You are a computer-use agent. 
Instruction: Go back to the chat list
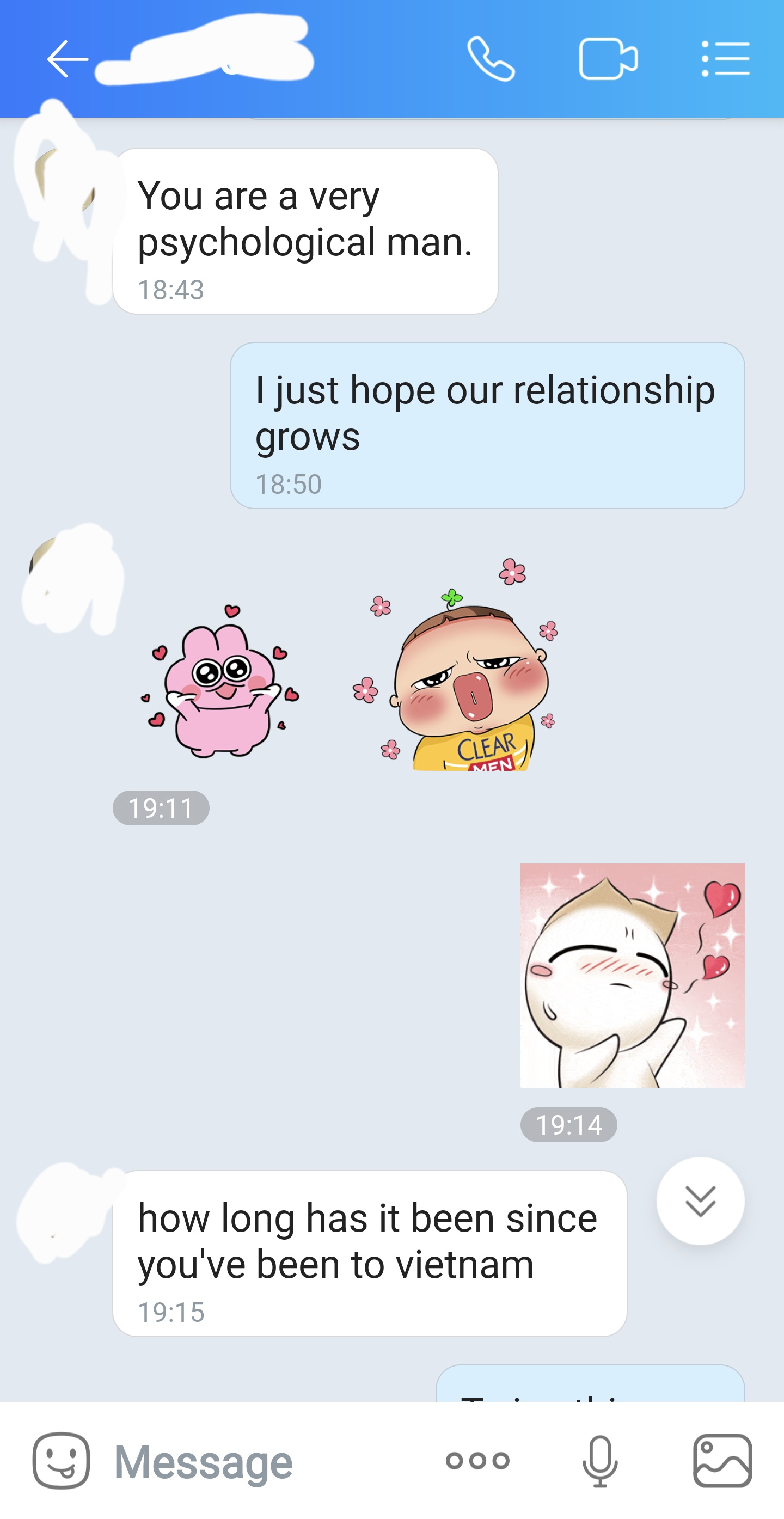[x=66, y=59]
